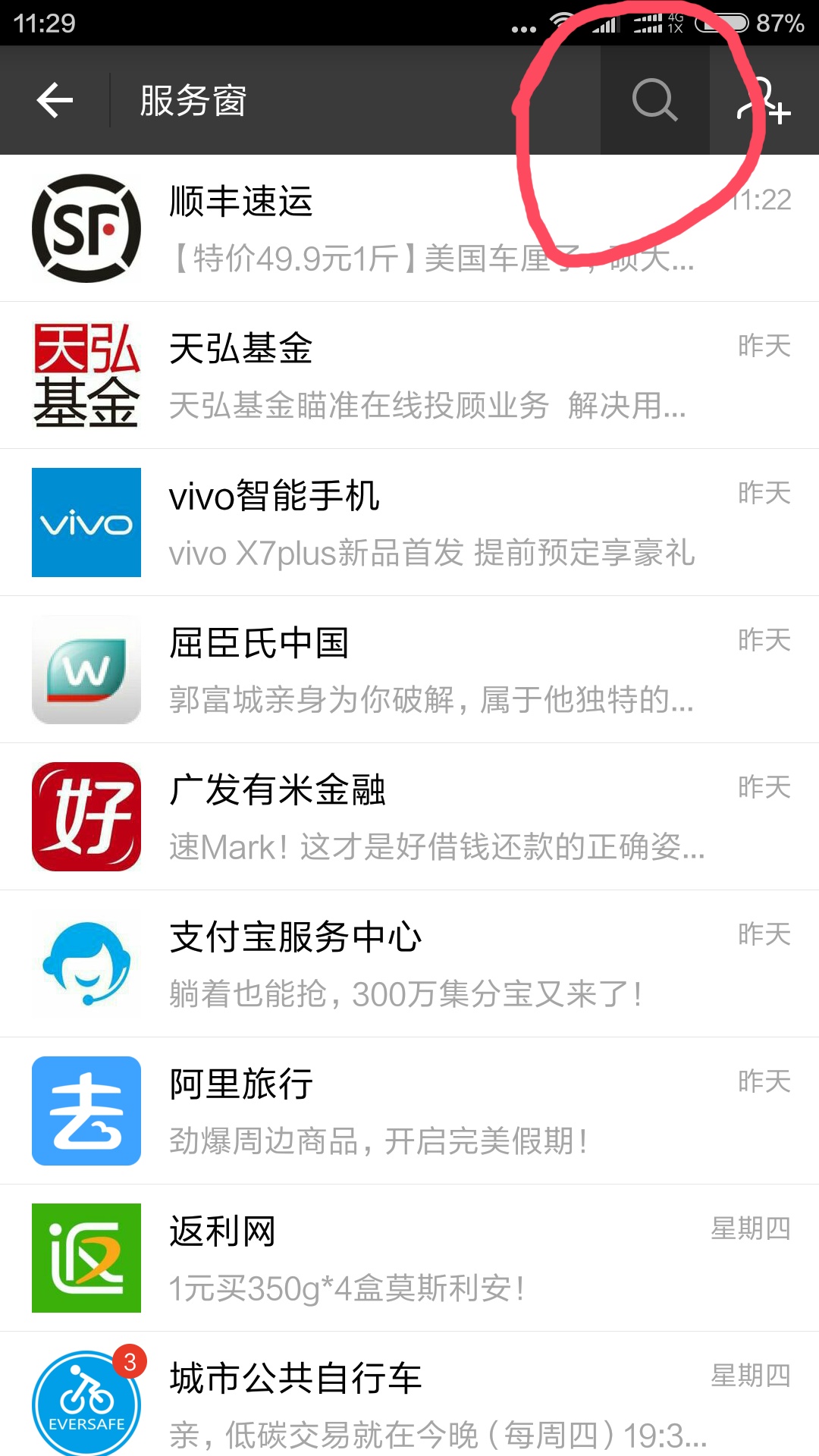Image resolution: width=819 pixels, height=1456 pixels.
Task: Tap the 支付宝服务中心 headset avatar icon
Action: click(86, 963)
